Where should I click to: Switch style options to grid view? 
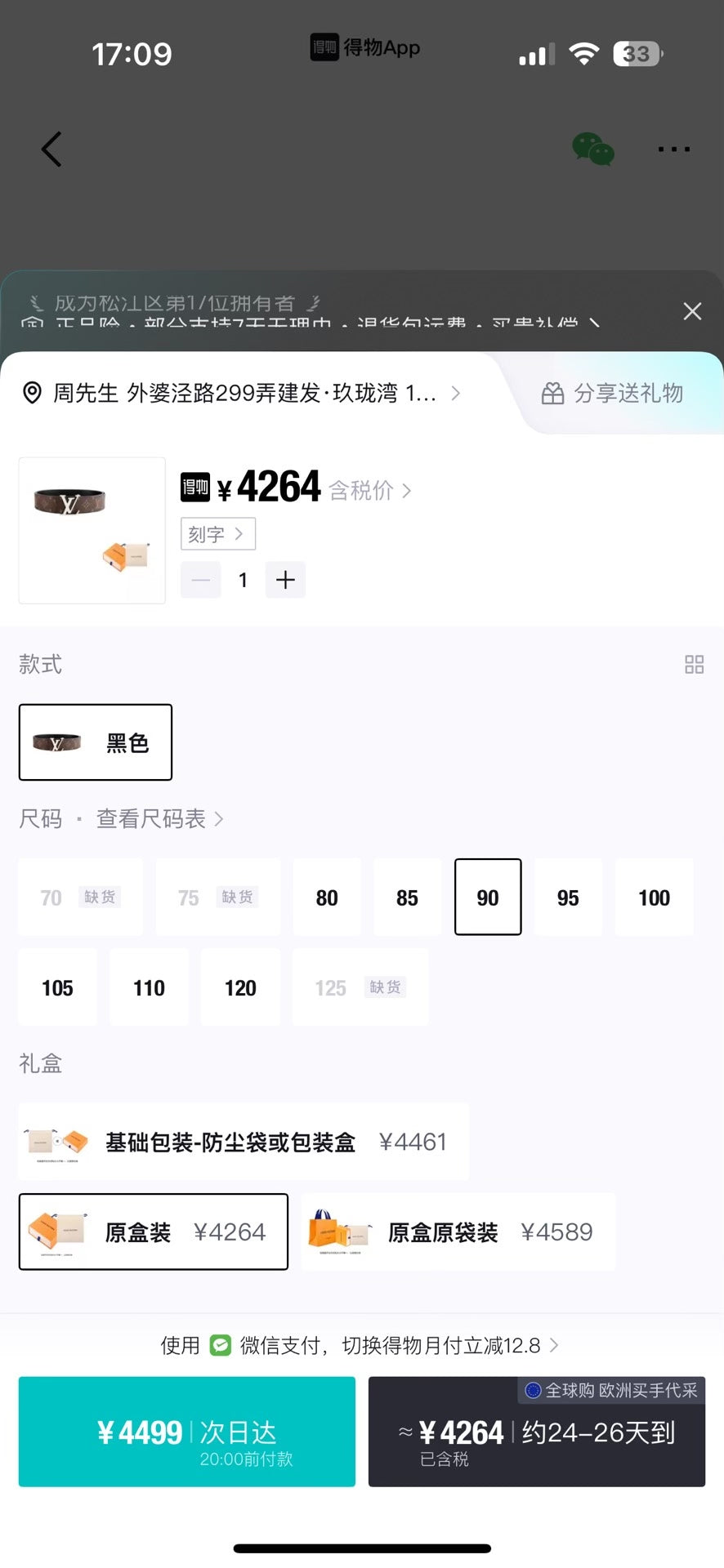pos(694,664)
